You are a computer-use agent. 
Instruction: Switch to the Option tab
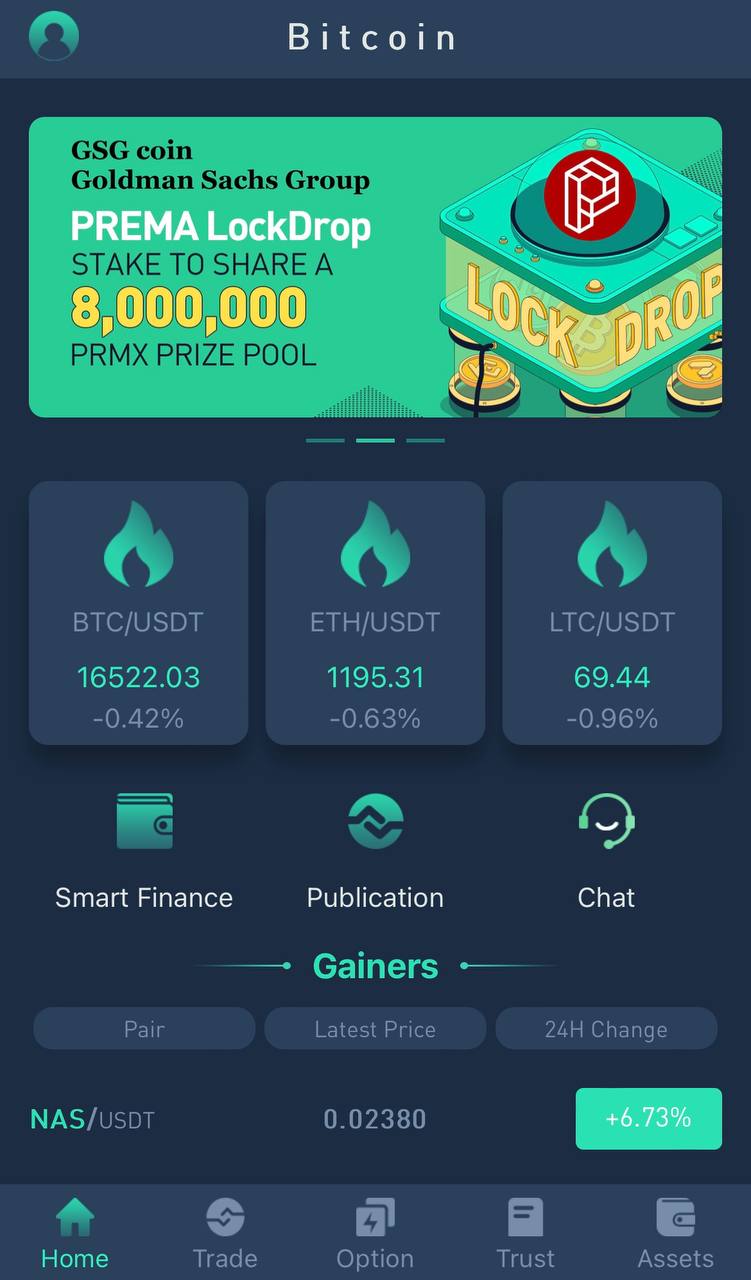coord(375,1234)
